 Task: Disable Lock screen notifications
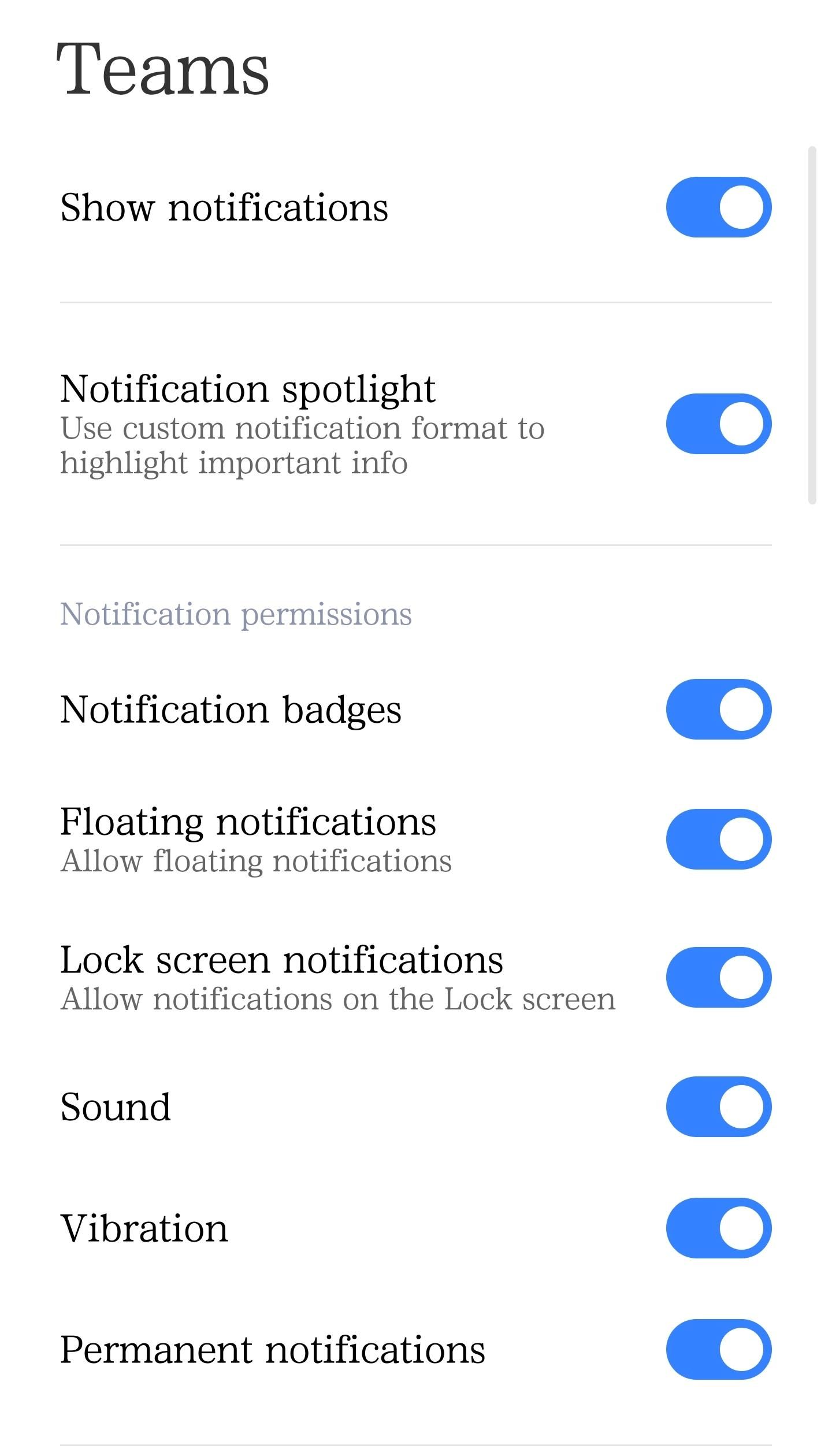point(718,977)
